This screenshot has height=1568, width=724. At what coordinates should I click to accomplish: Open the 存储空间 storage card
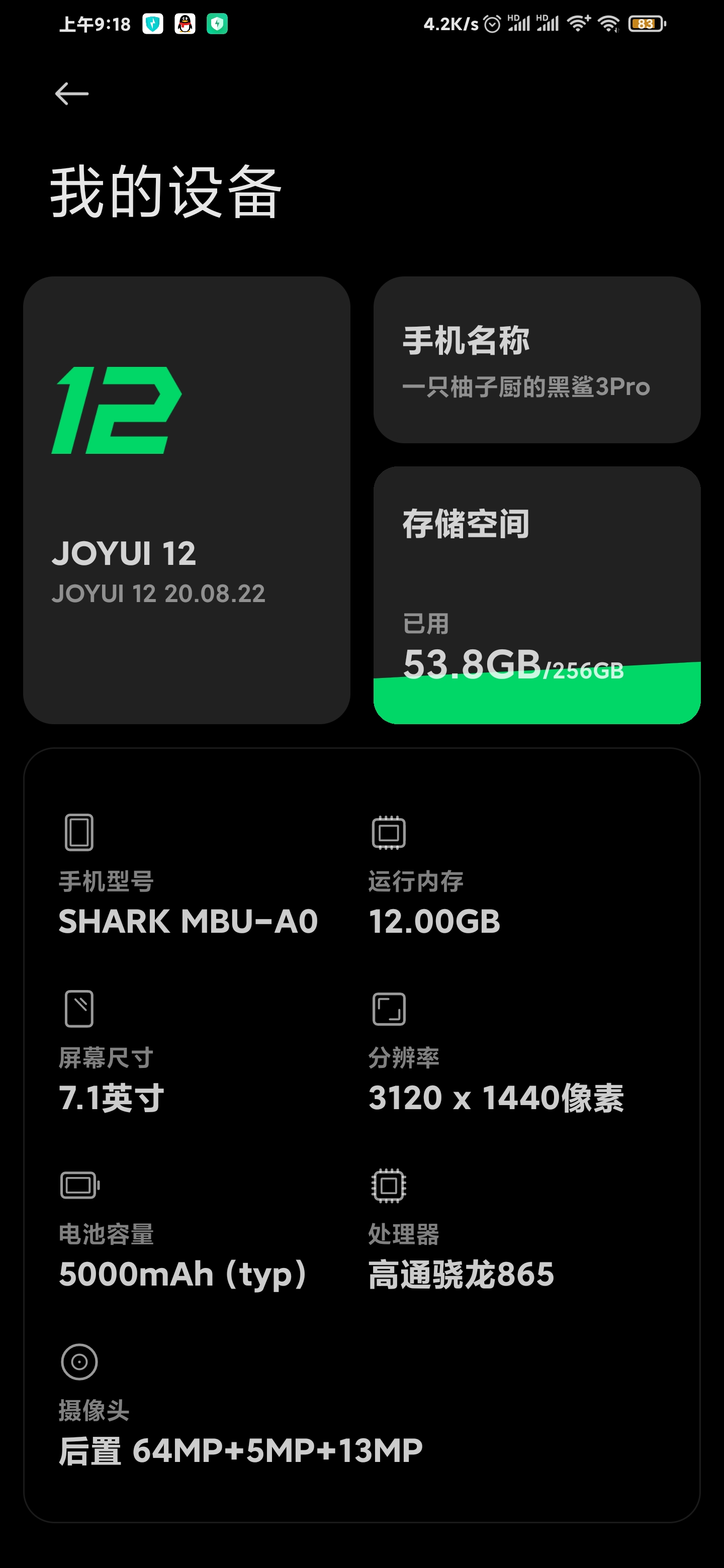pos(537,596)
